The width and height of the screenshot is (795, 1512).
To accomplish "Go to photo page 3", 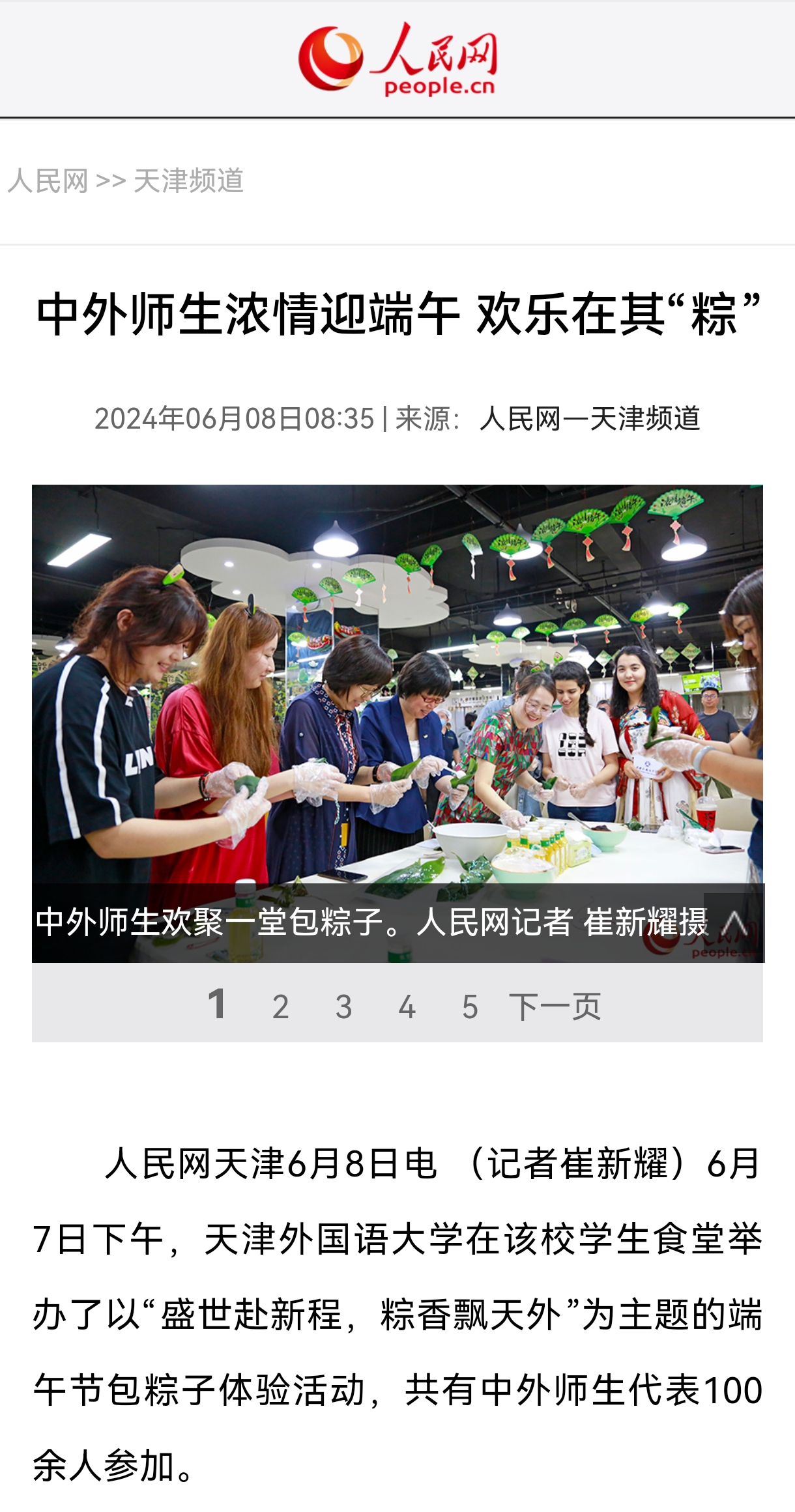I will point(343,1007).
